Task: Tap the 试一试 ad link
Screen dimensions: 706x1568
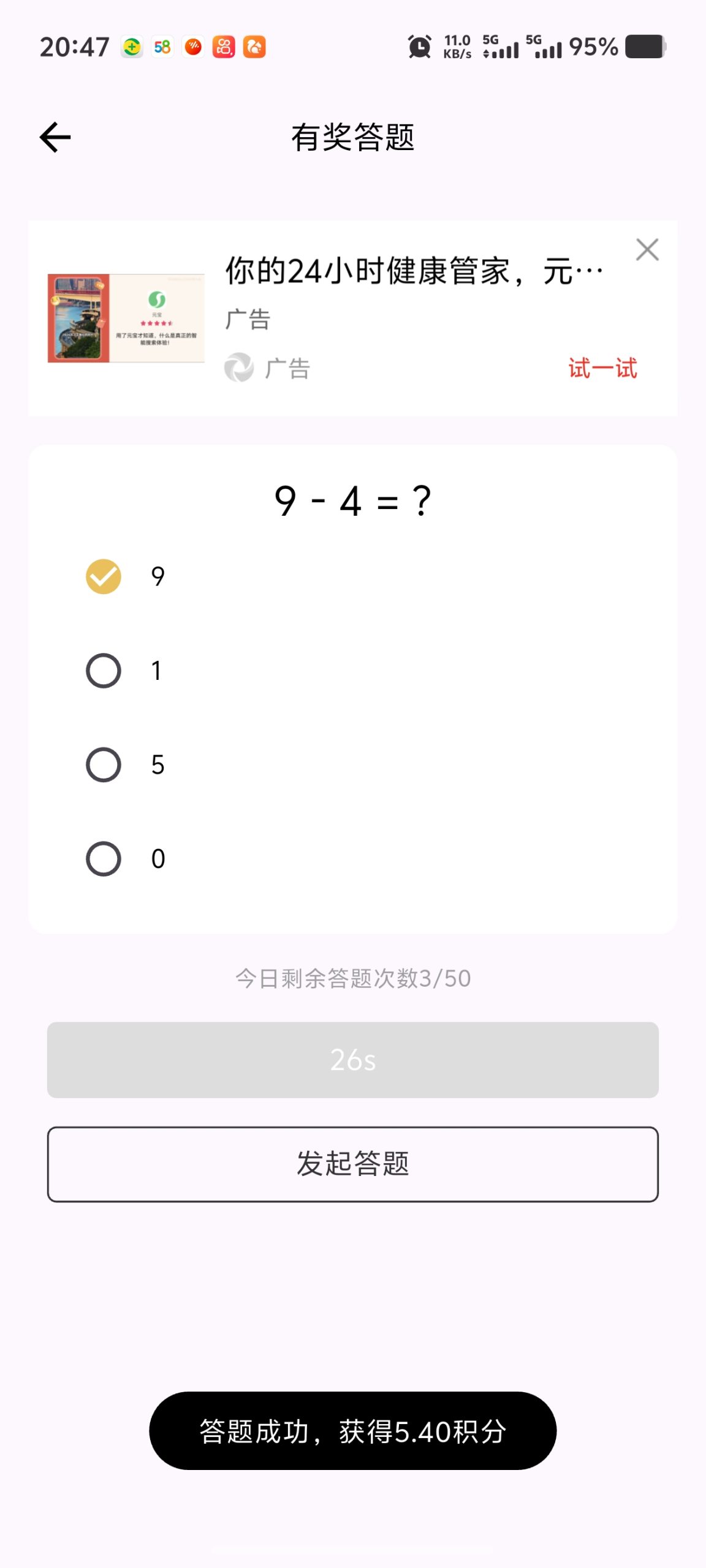Action: coord(602,368)
